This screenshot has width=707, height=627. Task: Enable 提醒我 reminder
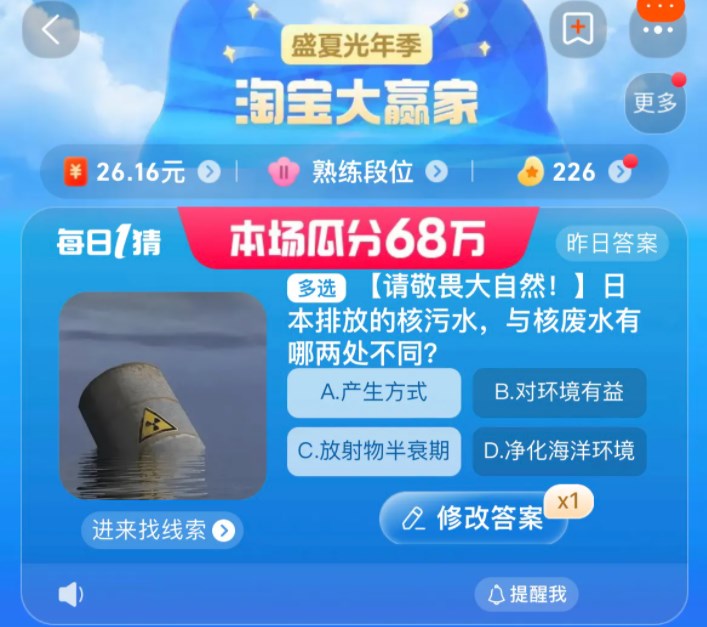click(x=527, y=594)
